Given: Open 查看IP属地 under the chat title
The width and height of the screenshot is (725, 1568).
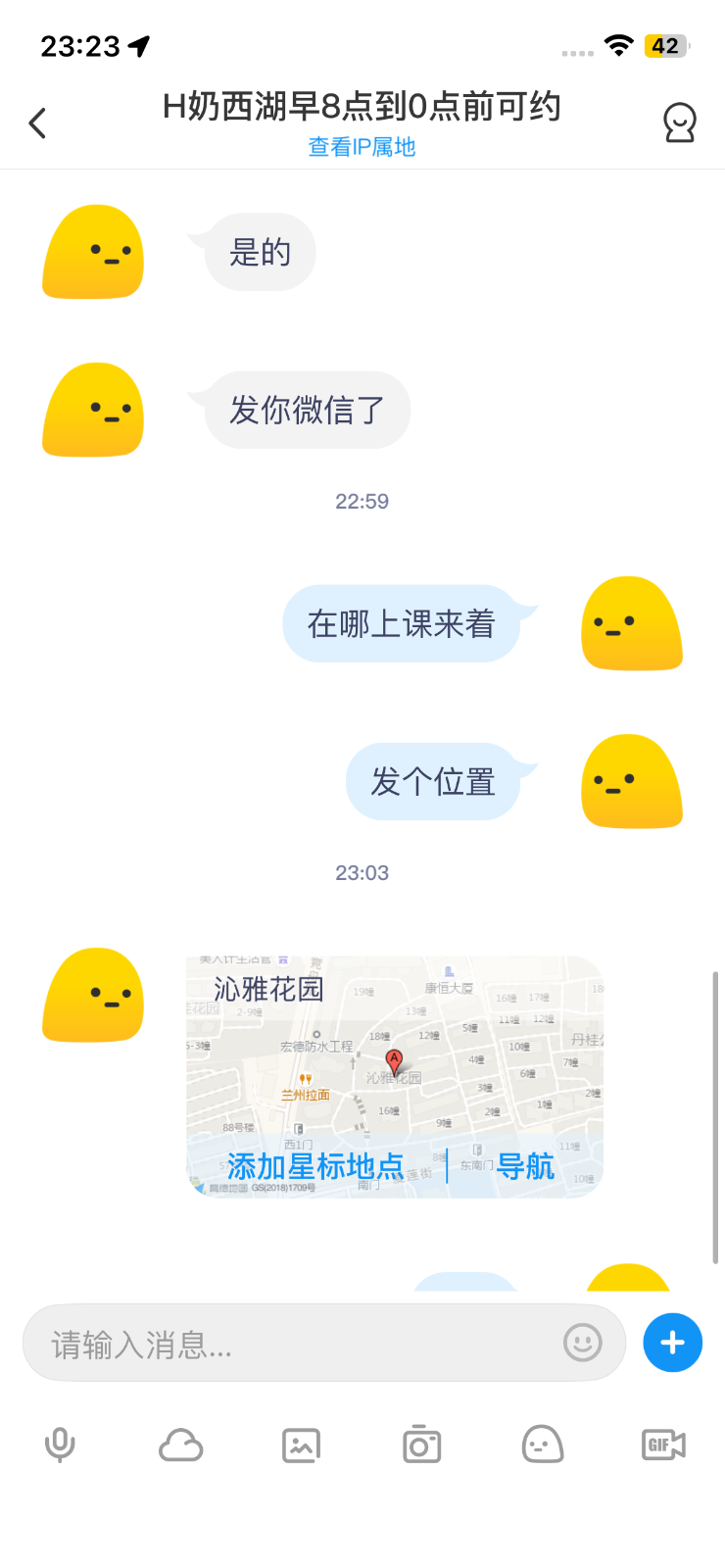Looking at the screenshot, I should pyautogui.click(x=362, y=146).
